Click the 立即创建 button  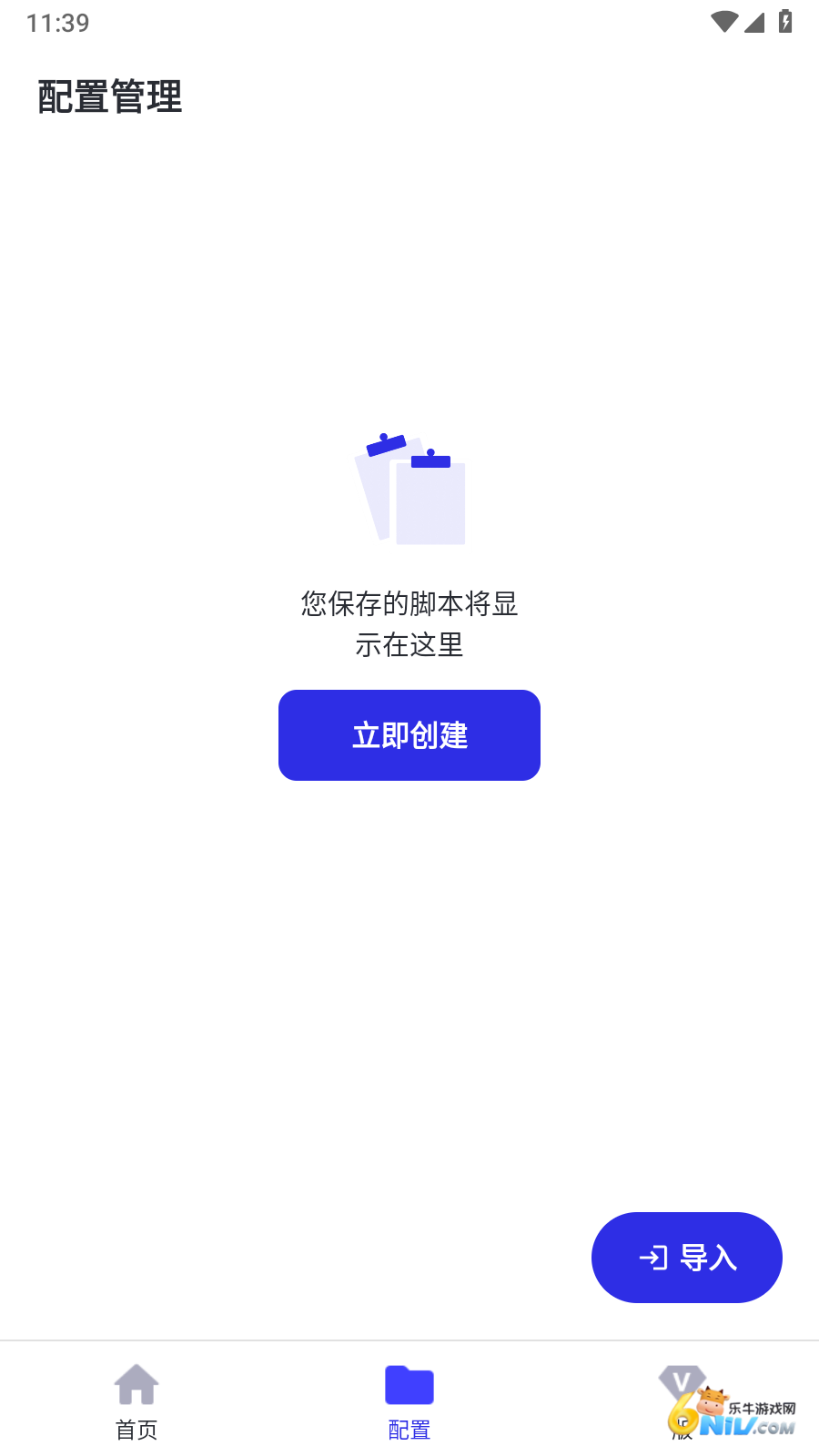pos(409,734)
